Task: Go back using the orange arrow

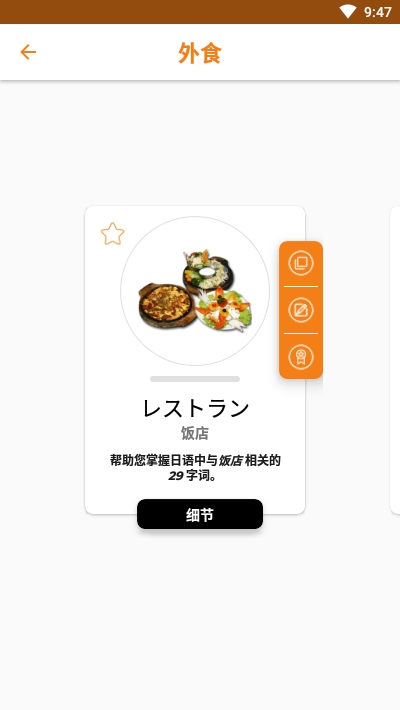Action: coord(28,52)
